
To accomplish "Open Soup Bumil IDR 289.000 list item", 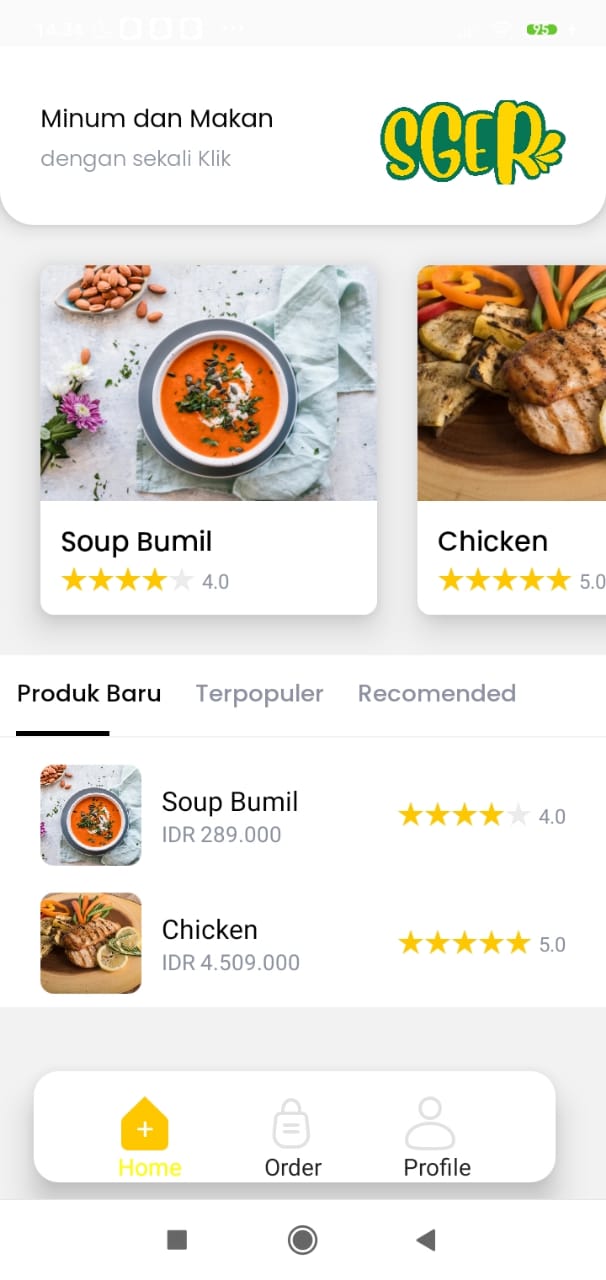I will 303,816.
